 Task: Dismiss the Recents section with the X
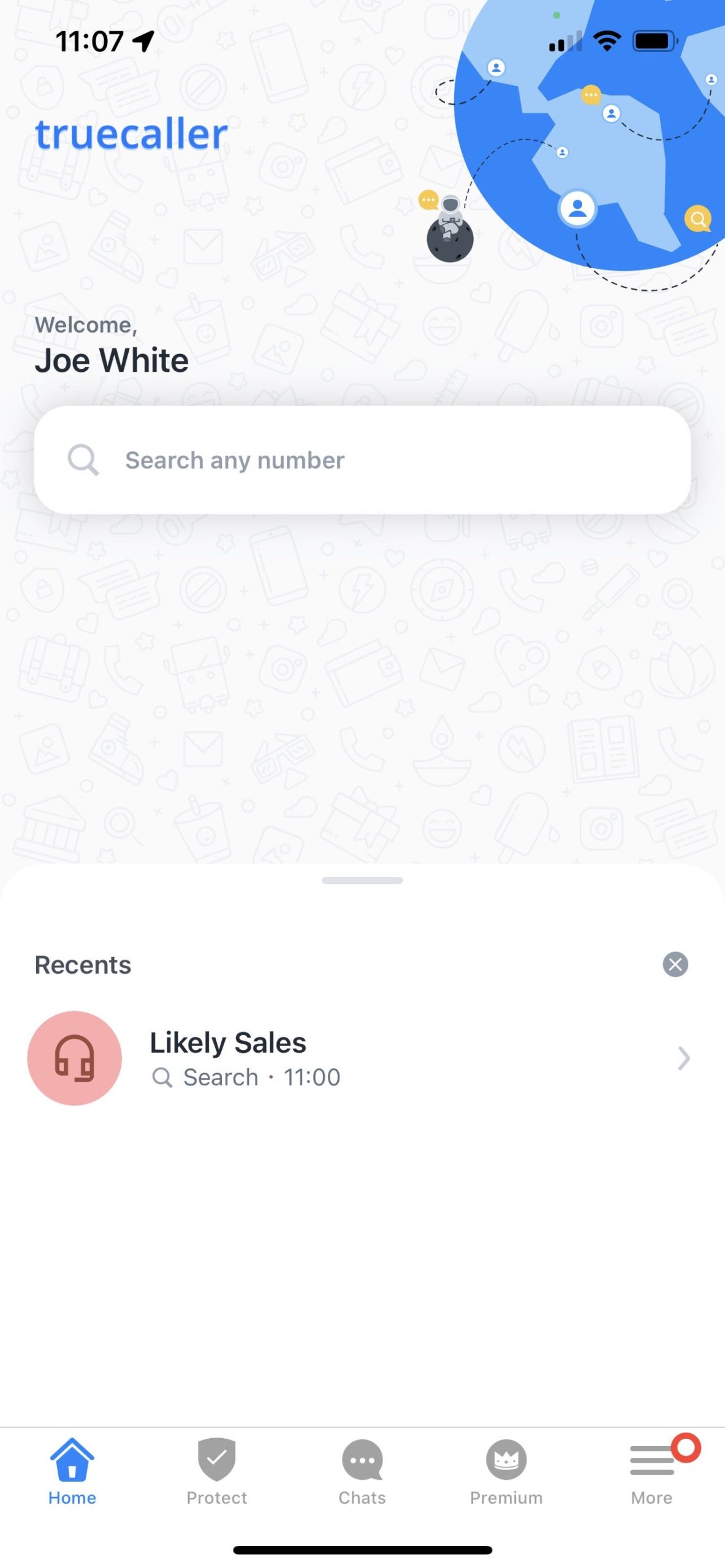675,964
